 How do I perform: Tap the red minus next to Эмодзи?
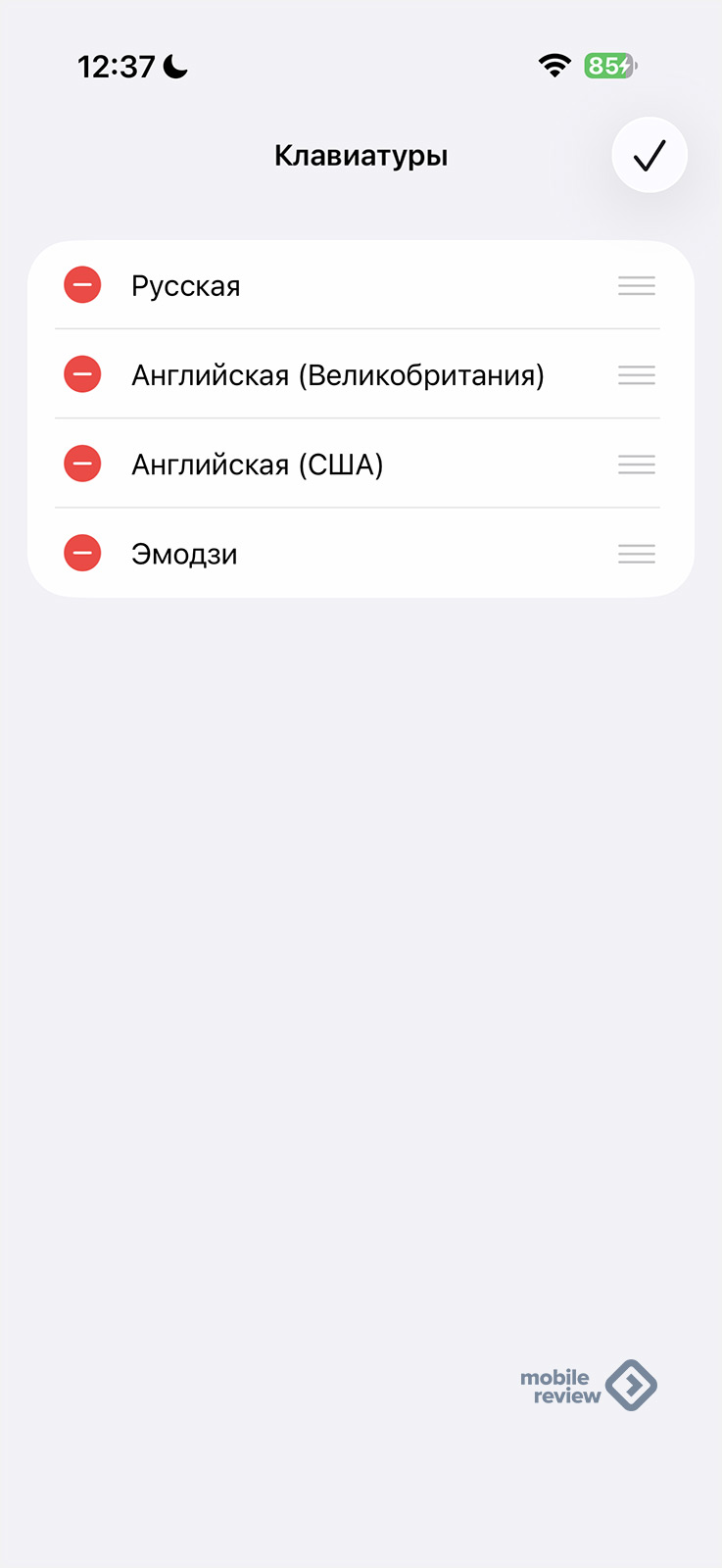(82, 553)
